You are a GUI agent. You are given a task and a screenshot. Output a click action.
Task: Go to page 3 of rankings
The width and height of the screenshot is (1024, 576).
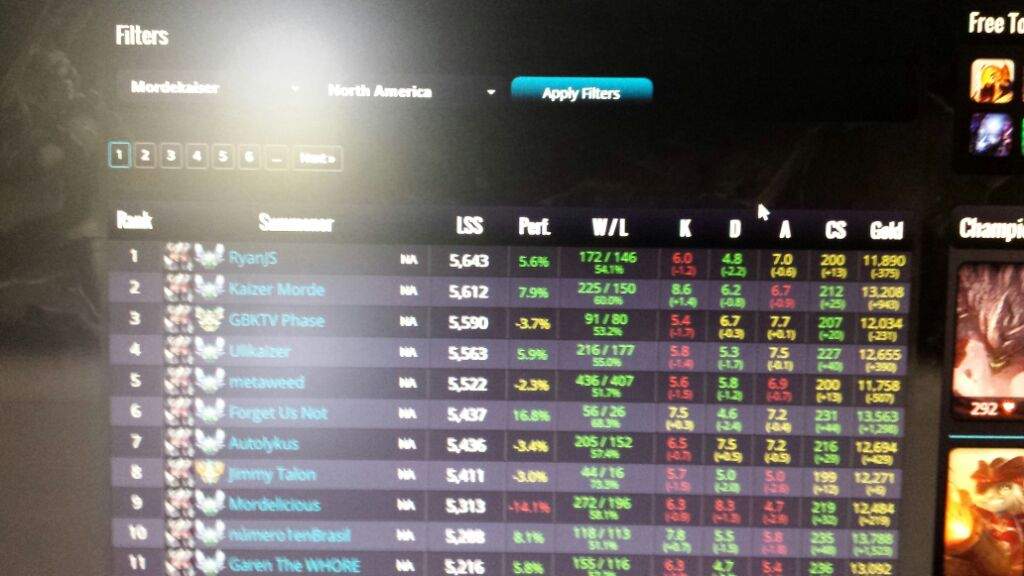click(171, 156)
